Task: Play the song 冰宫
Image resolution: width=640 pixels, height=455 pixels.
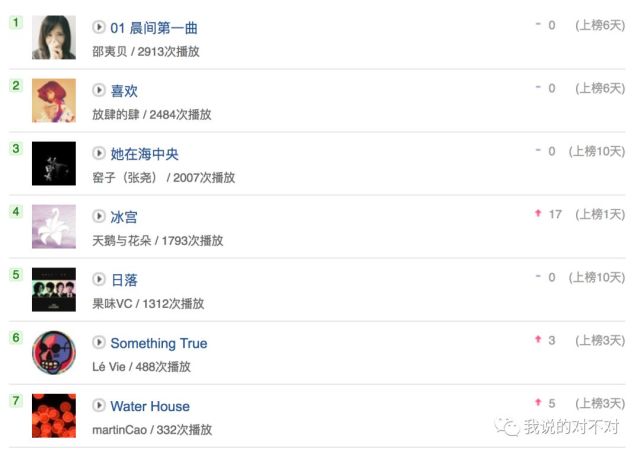Action: pyautogui.click(x=98, y=216)
